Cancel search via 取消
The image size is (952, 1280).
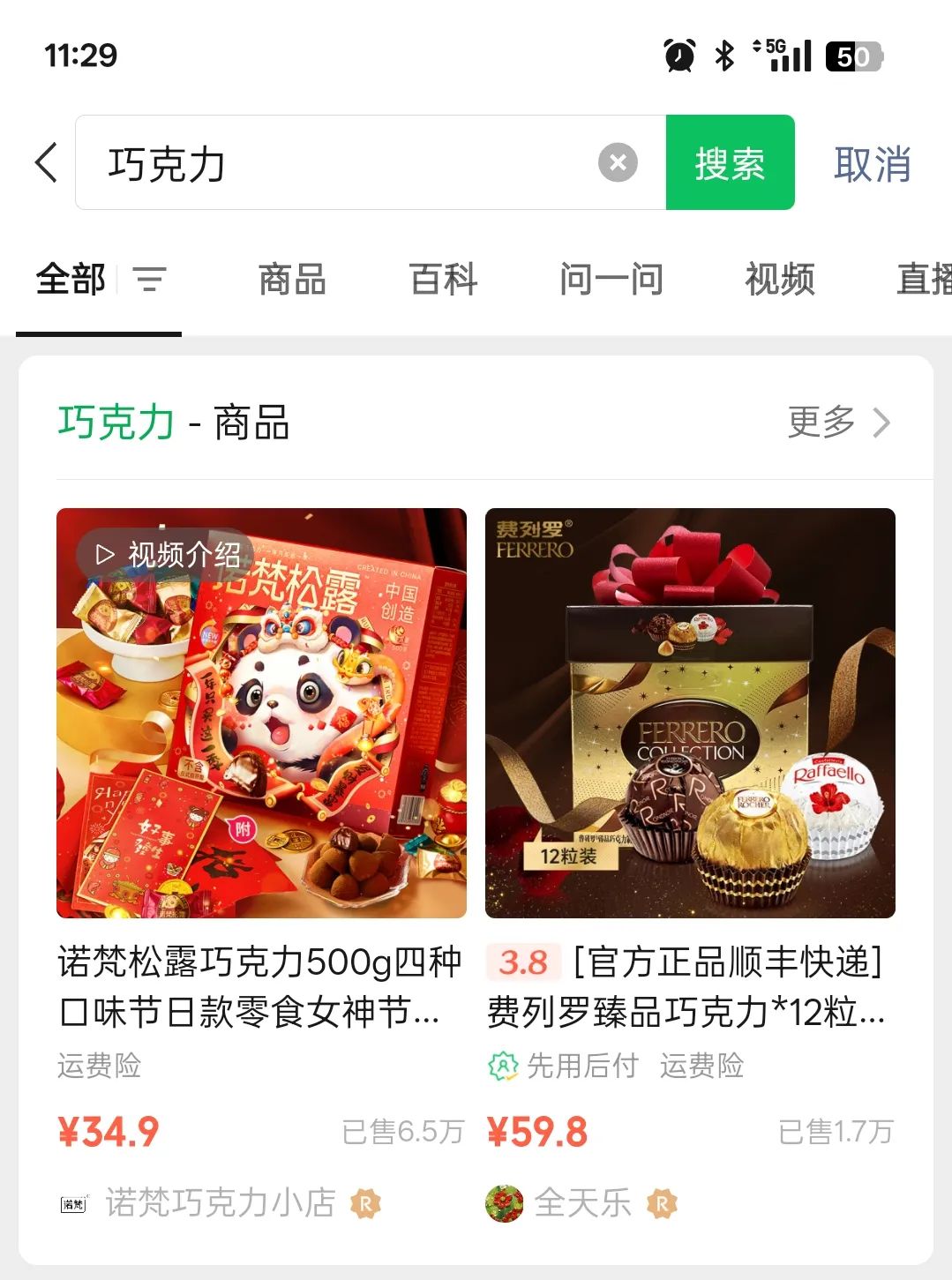pyautogui.click(x=872, y=165)
